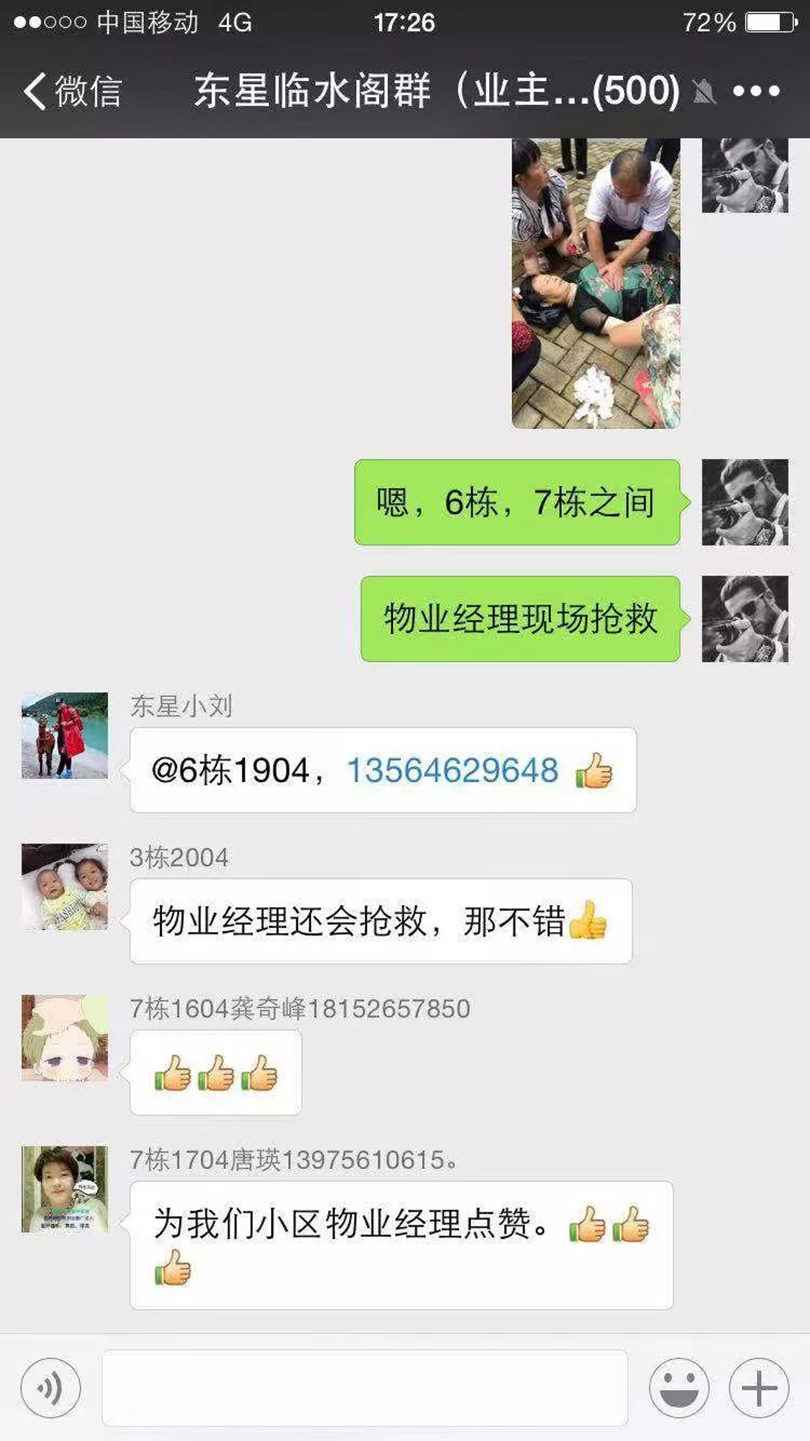Tap the phone number link 13564629648

point(452,770)
